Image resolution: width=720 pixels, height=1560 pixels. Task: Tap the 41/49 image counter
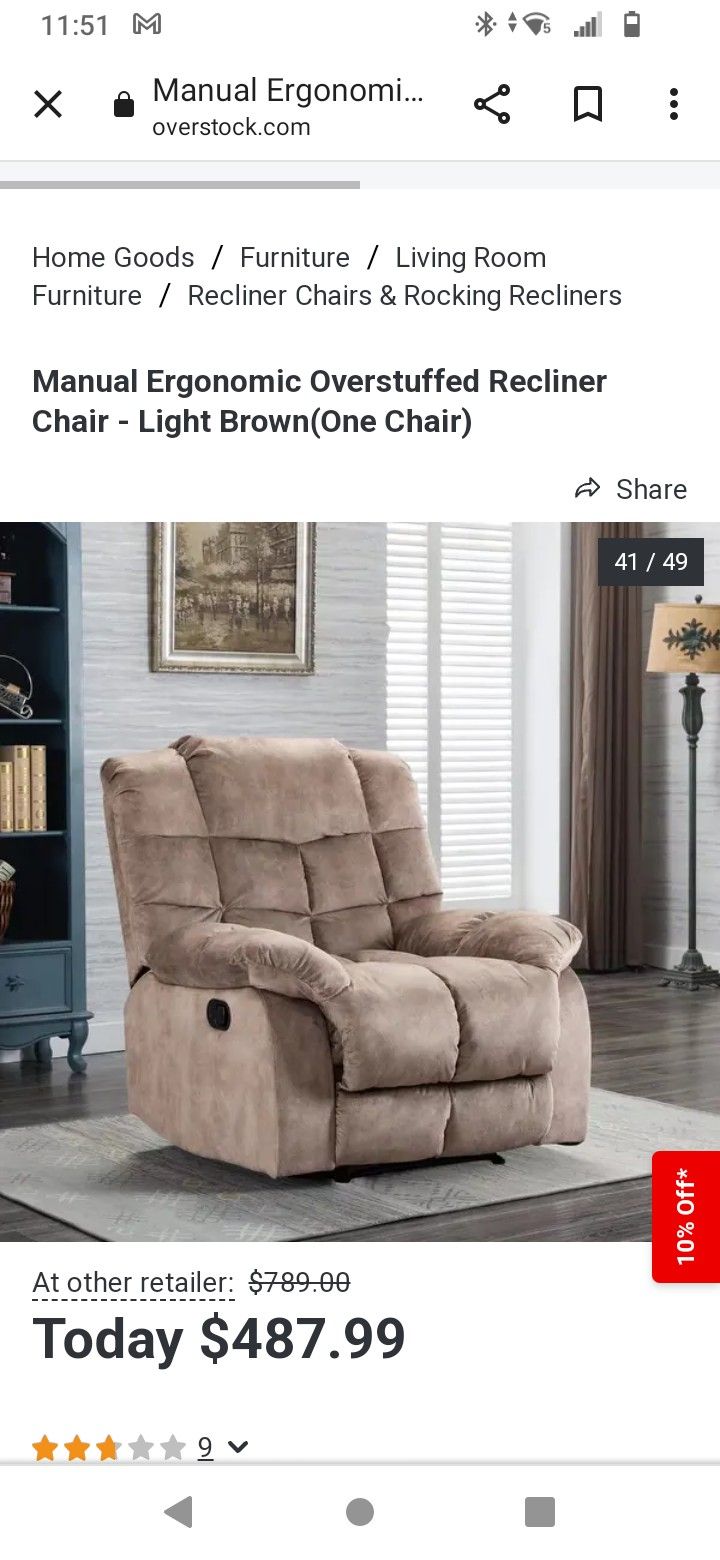[651, 561]
